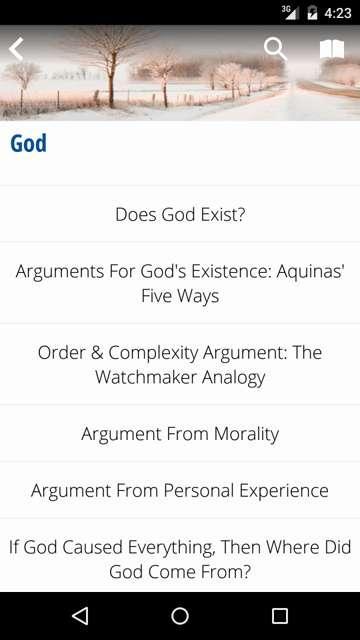The height and width of the screenshot is (640, 360).
Task: Open the search magnifier icon
Action: point(276,49)
